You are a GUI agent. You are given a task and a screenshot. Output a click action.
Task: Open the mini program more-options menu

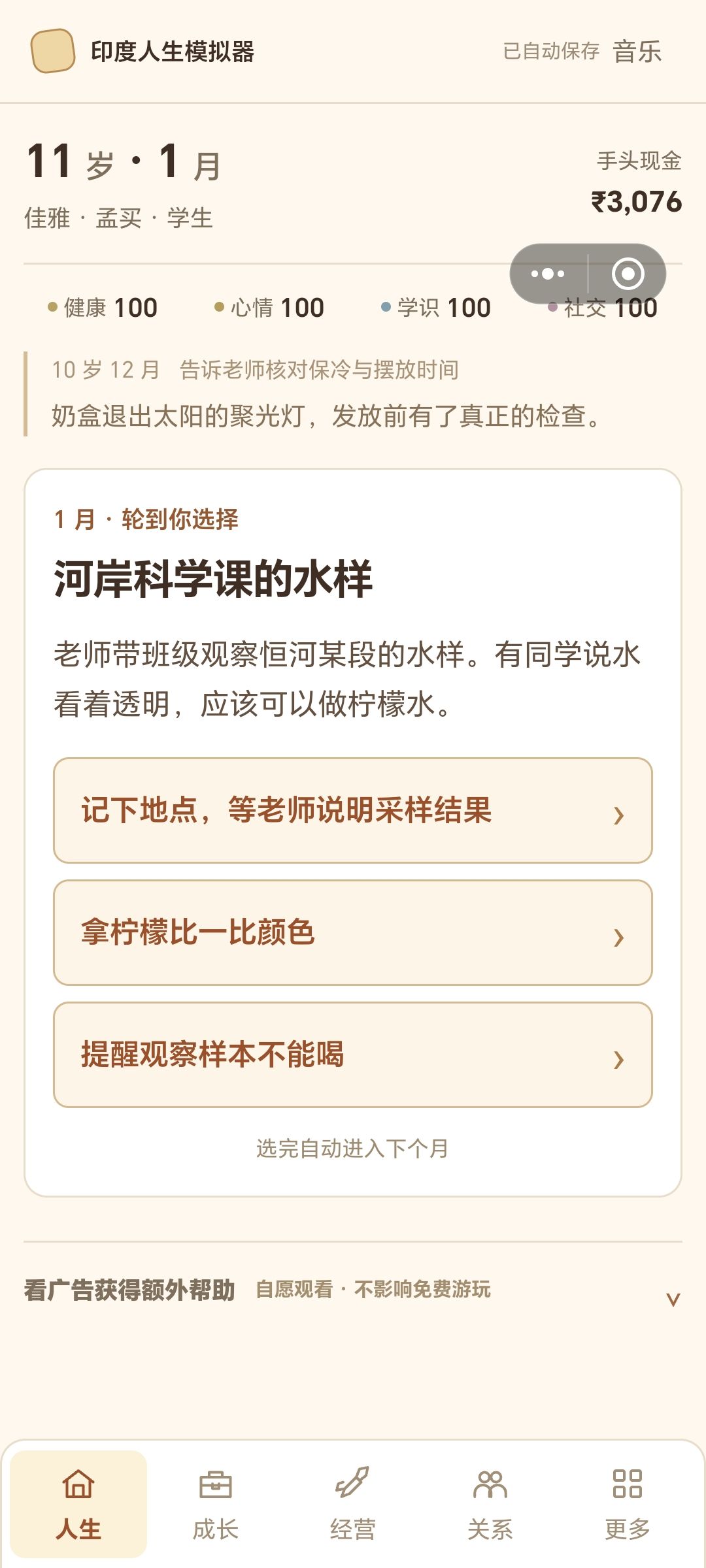coord(548,274)
